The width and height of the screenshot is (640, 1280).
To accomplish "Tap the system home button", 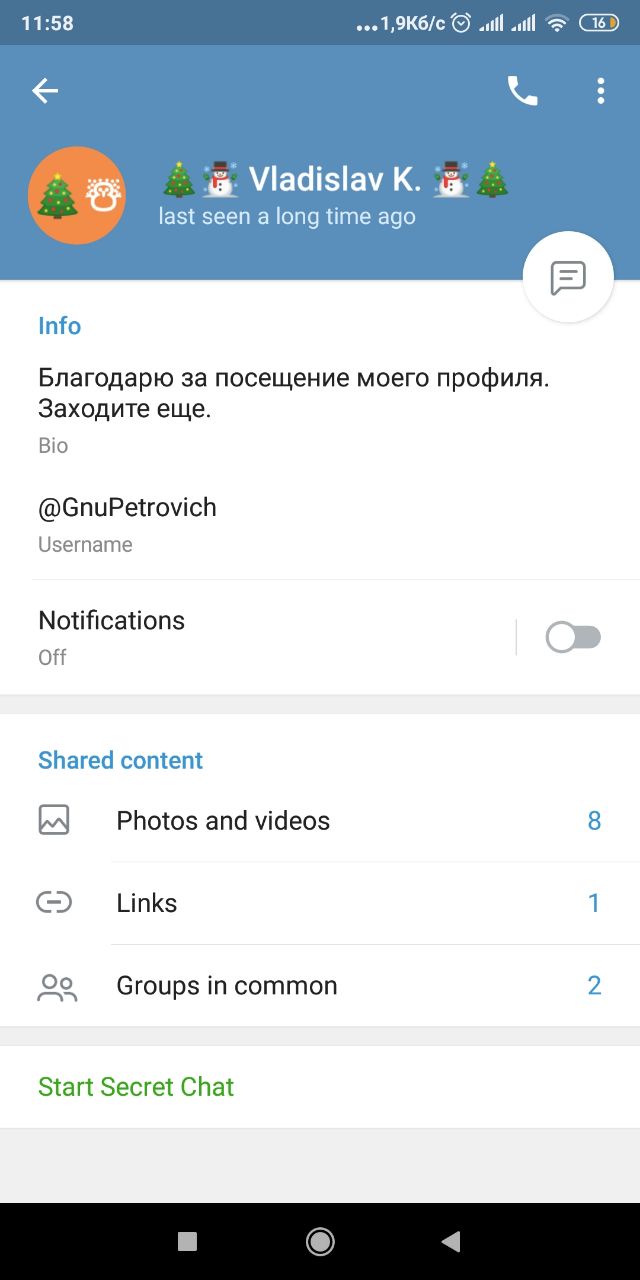I will coord(320,1241).
